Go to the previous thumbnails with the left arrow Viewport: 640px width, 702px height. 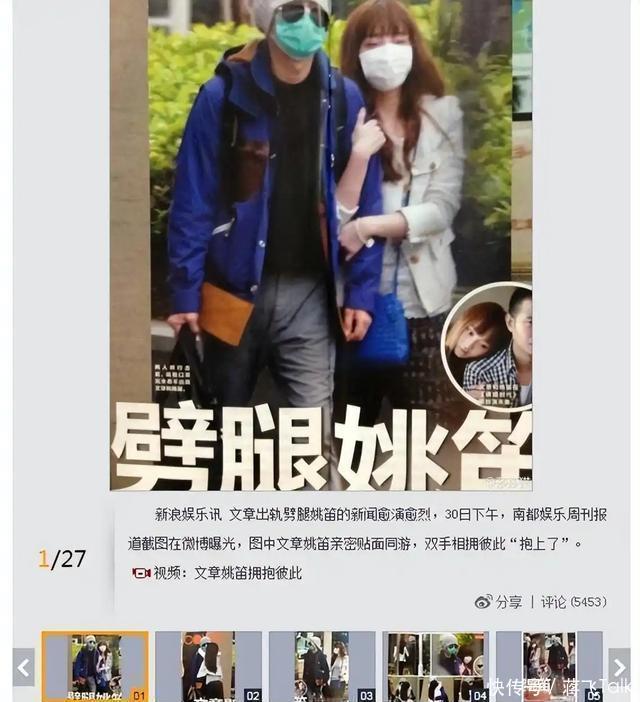pyautogui.click(x=23, y=667)
